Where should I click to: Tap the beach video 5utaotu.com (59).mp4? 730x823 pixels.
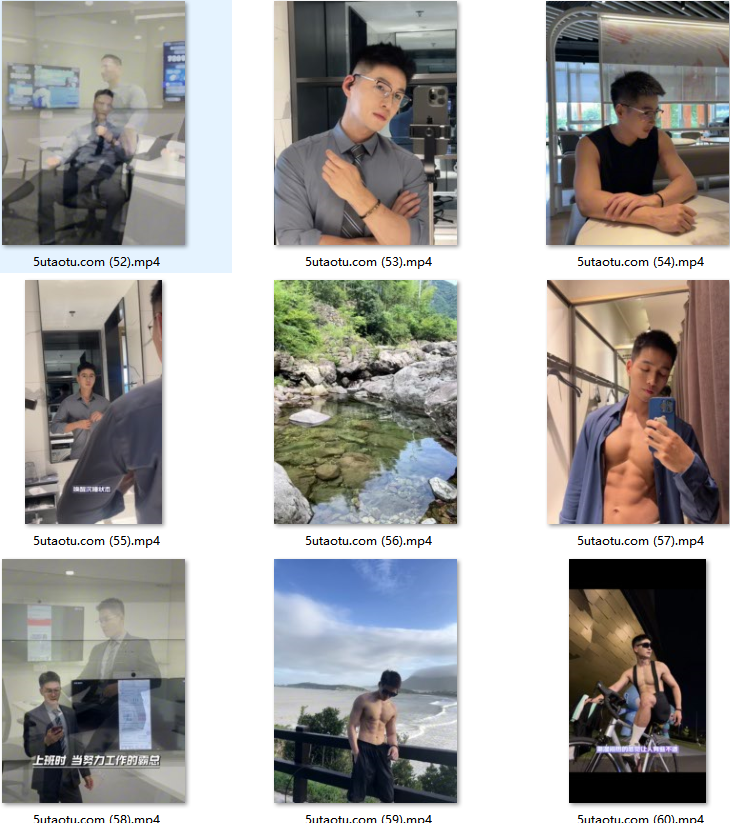pos(366,680)
